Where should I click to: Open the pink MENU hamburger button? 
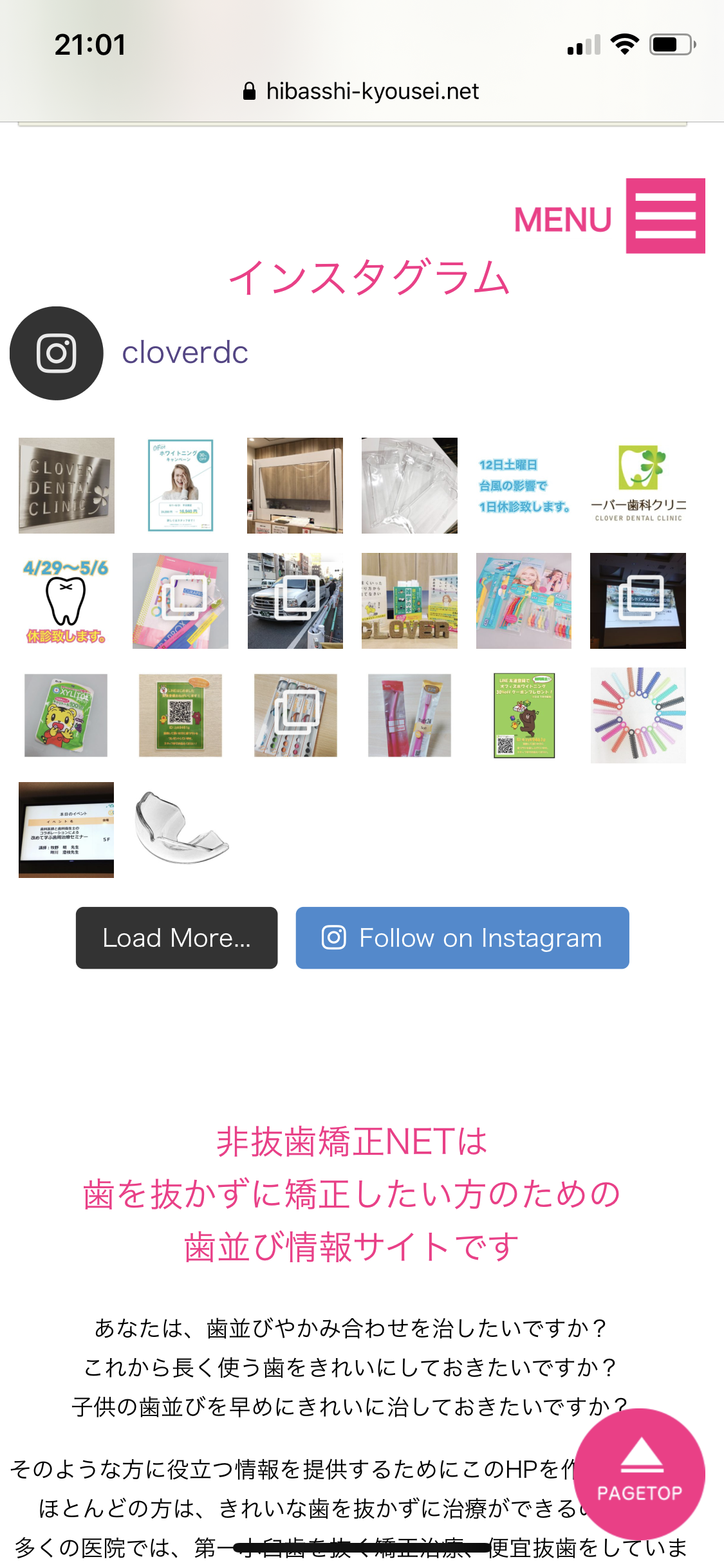[665, 216]
